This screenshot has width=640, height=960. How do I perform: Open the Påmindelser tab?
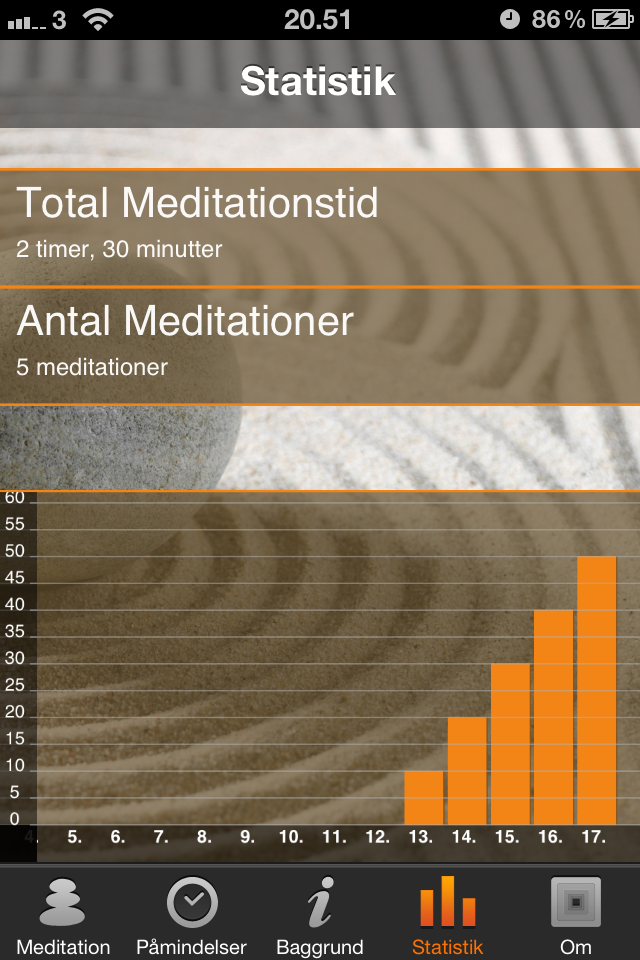[x=192, y=914]
